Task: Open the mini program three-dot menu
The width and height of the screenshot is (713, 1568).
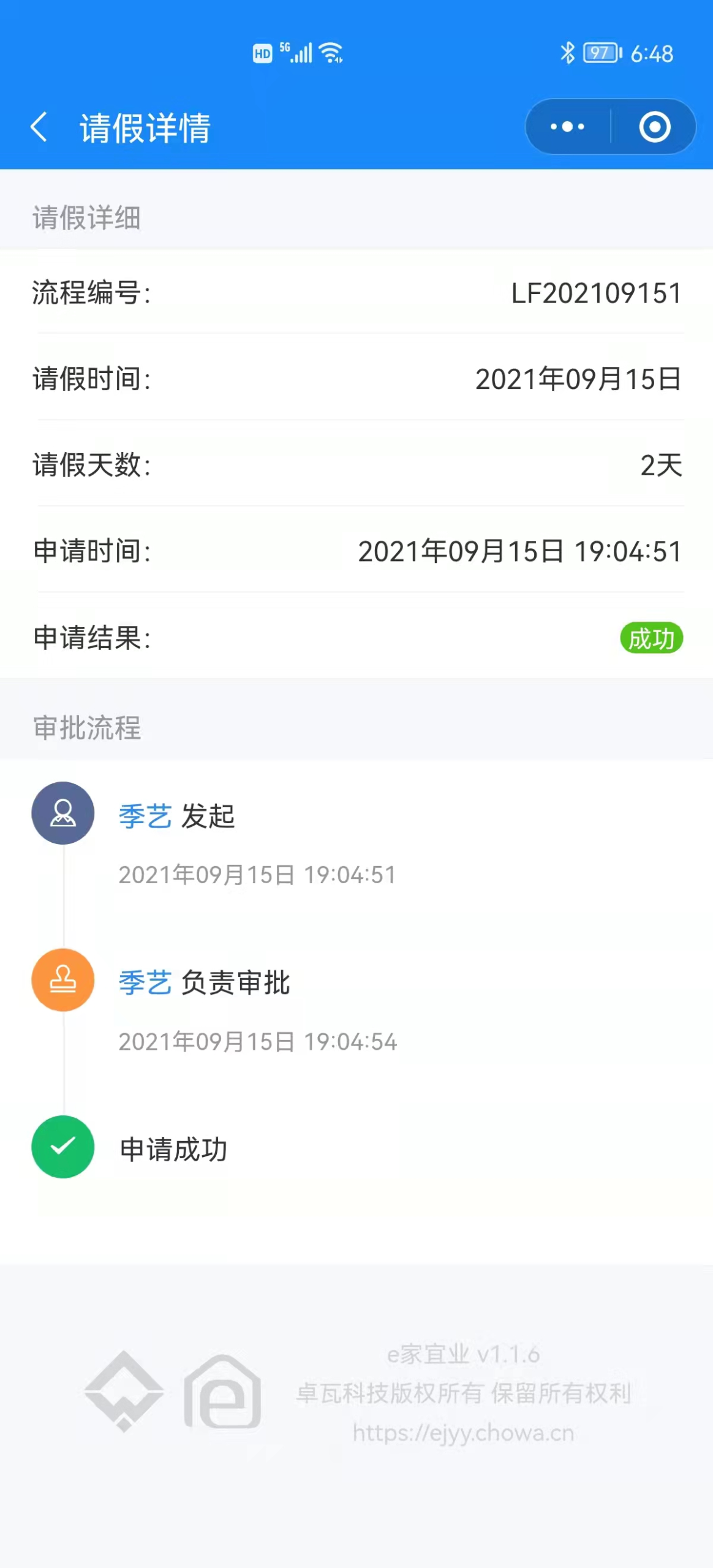Action: point(568,127)
